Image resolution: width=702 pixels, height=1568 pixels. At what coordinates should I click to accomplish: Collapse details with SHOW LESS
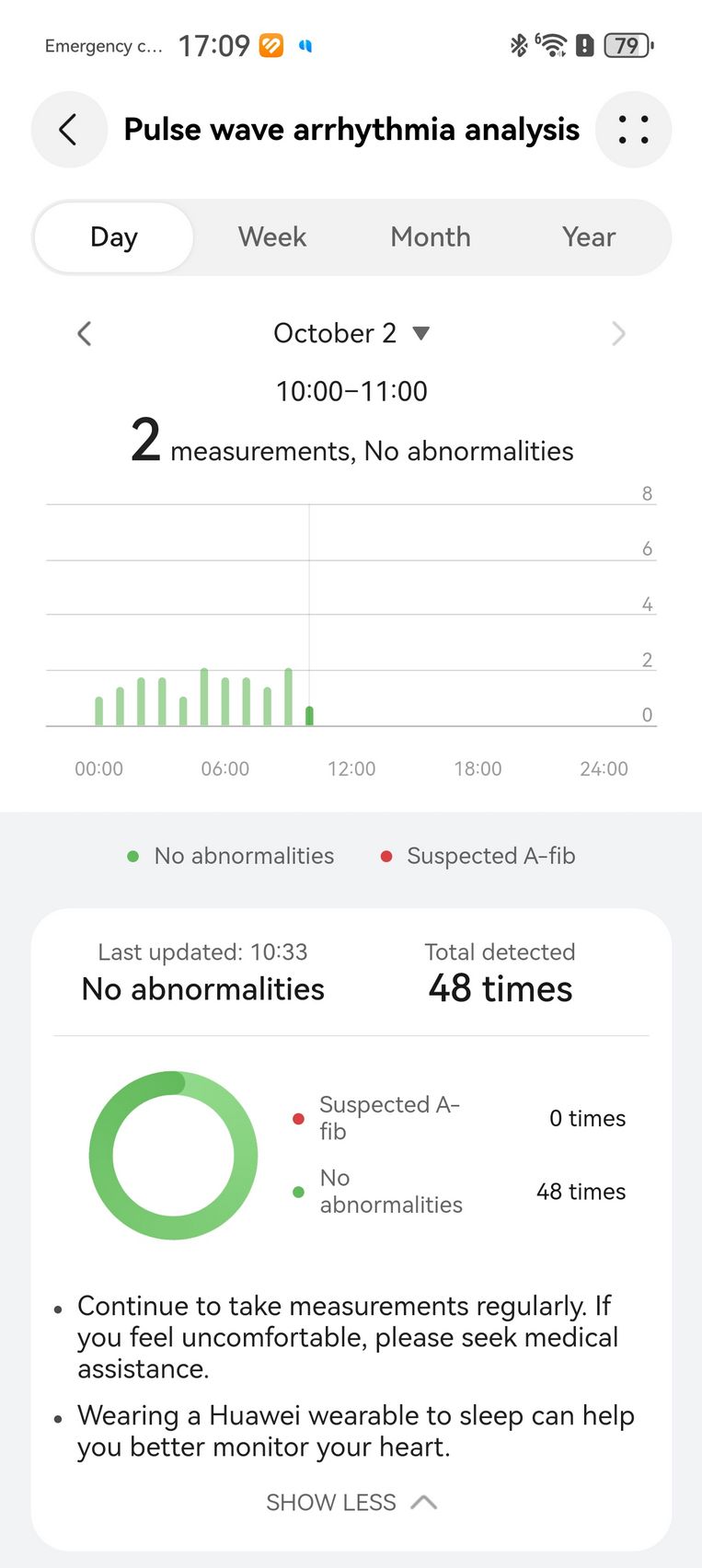[x=351, y=1503]
